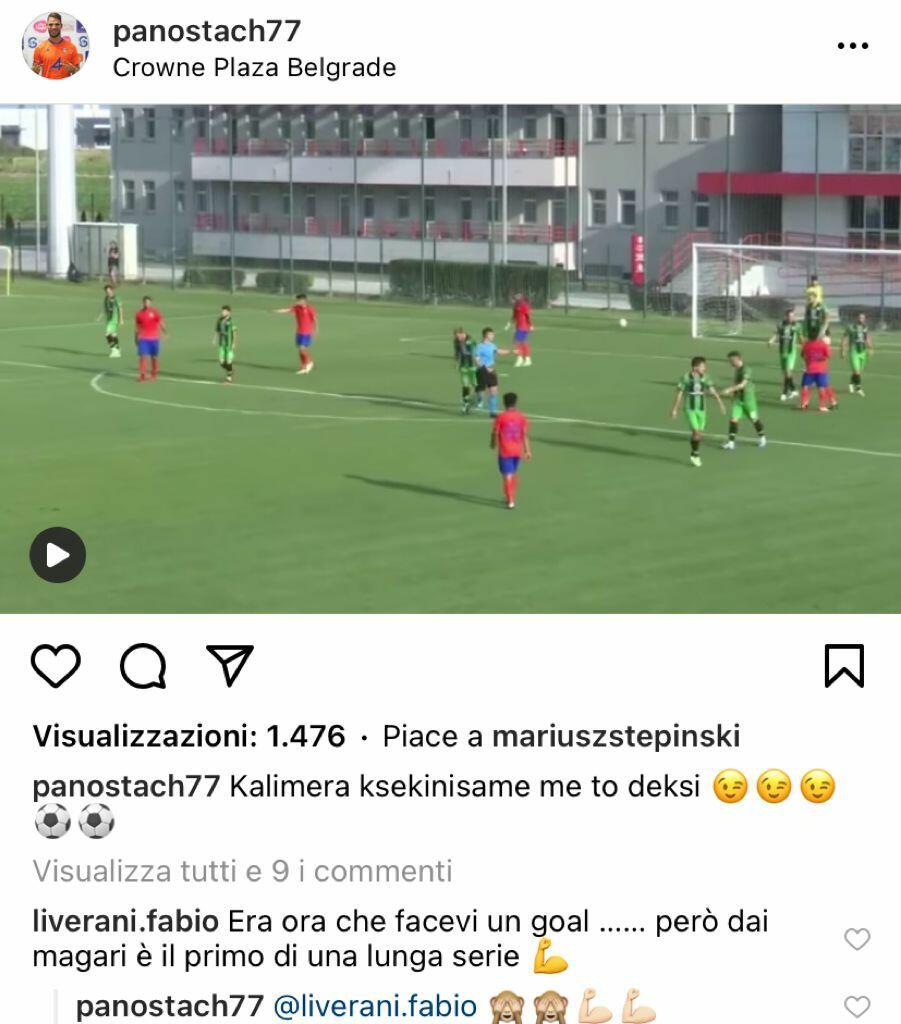This screenshot has width=901, height=1024.
Task: Open the @liverani.fabio mention in the reply
Action: [375, 1006]
